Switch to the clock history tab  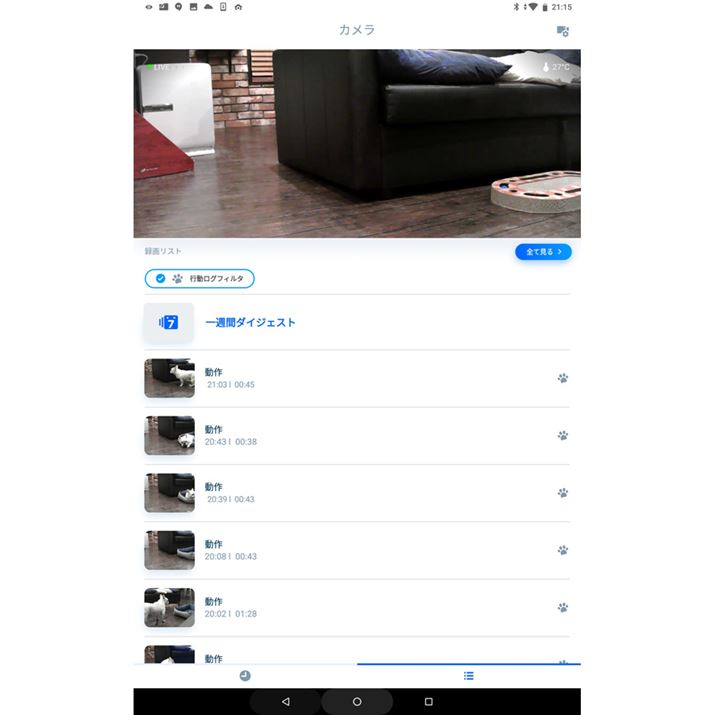click(x=245, y=676)
